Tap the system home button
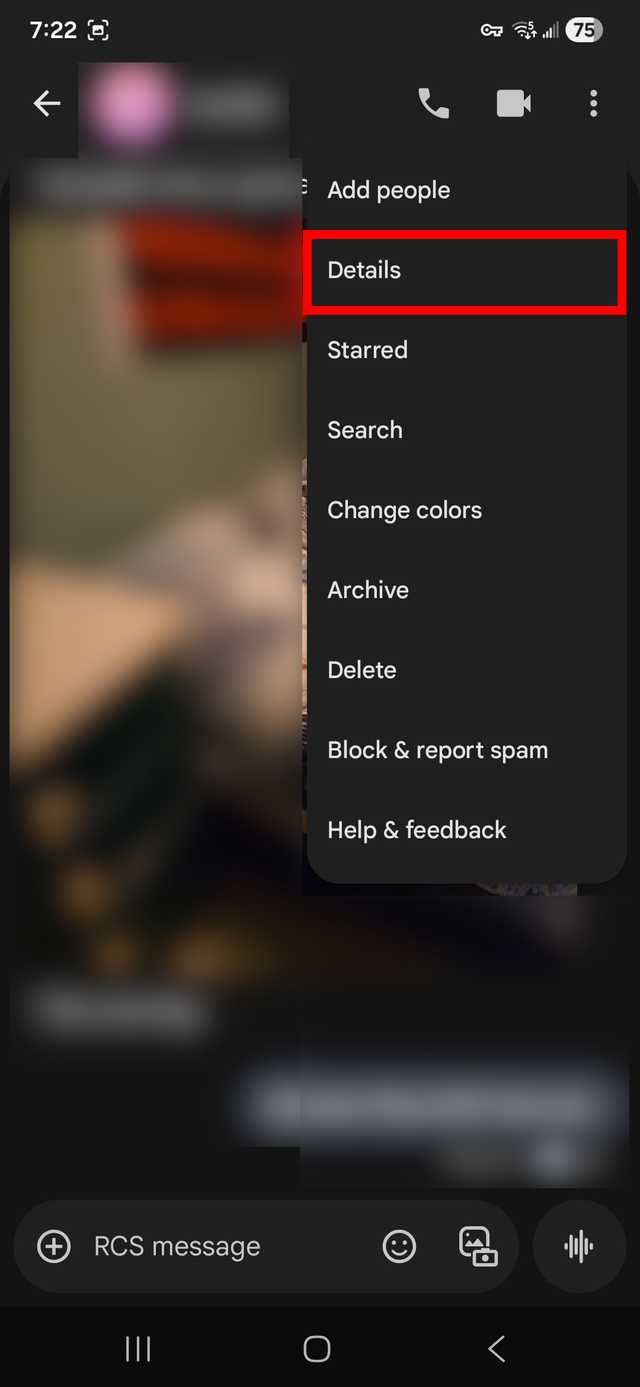This screenshot has height=1387, width=640. point(317,1349)
